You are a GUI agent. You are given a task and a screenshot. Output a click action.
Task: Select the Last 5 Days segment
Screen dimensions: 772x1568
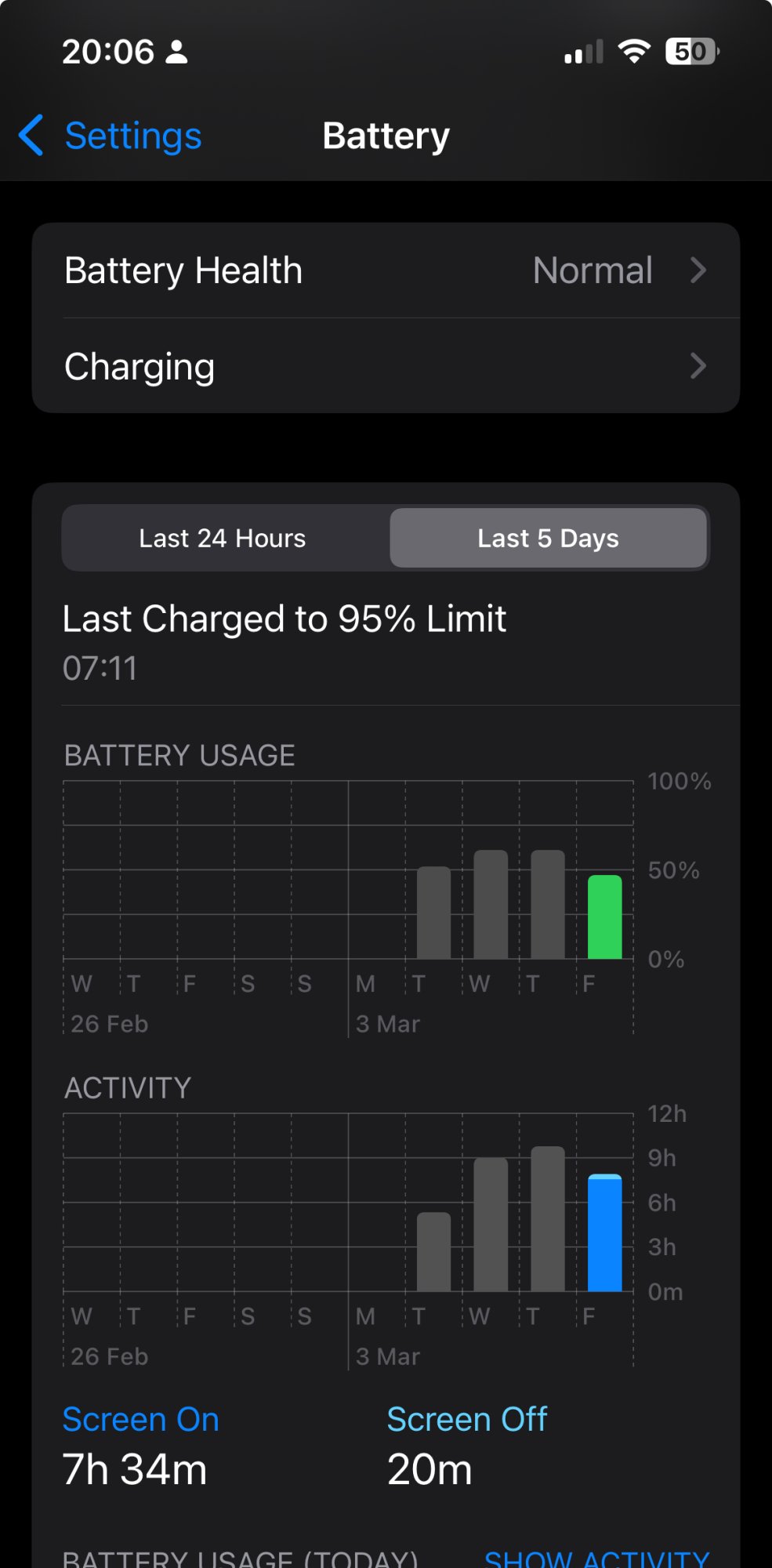coord(548,539)
